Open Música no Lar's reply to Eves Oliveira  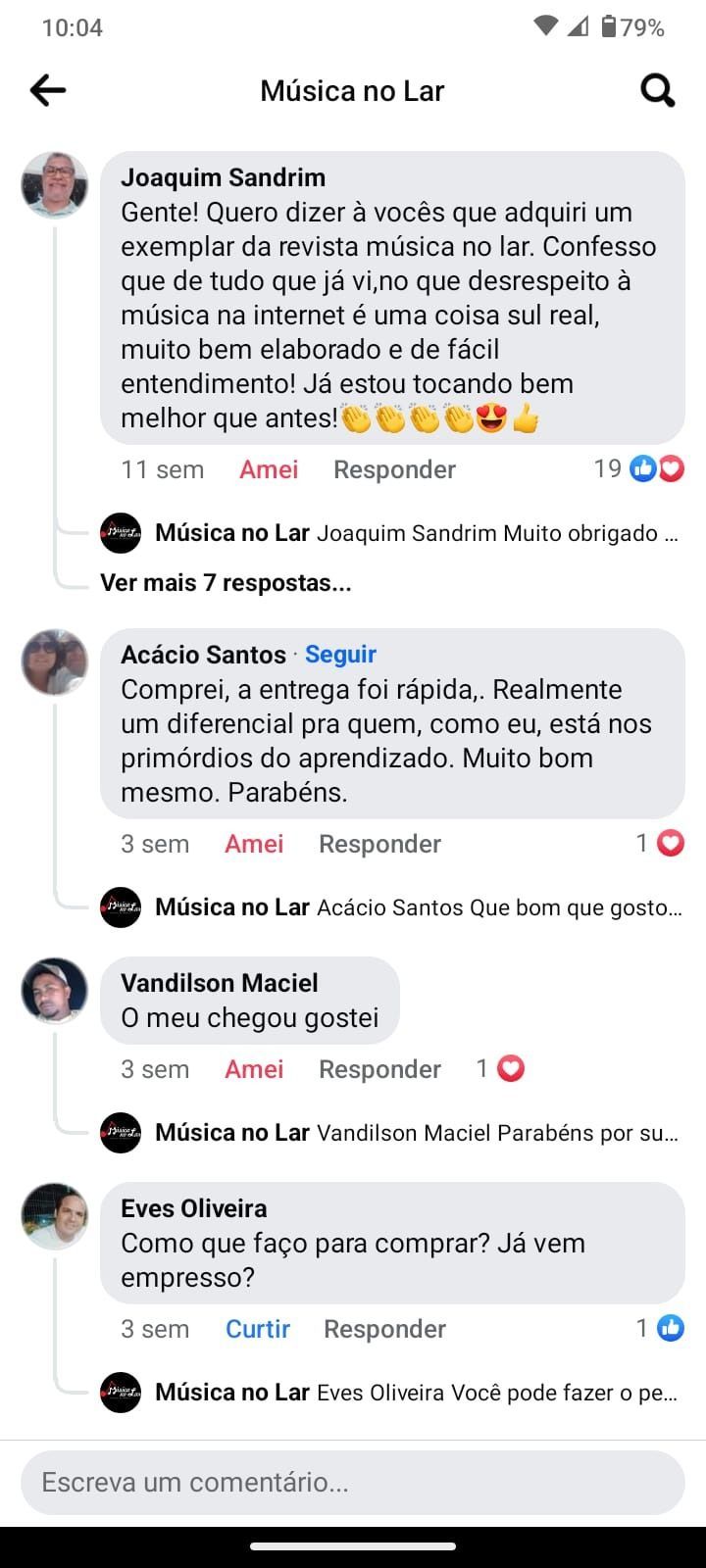pos(389,1393)
